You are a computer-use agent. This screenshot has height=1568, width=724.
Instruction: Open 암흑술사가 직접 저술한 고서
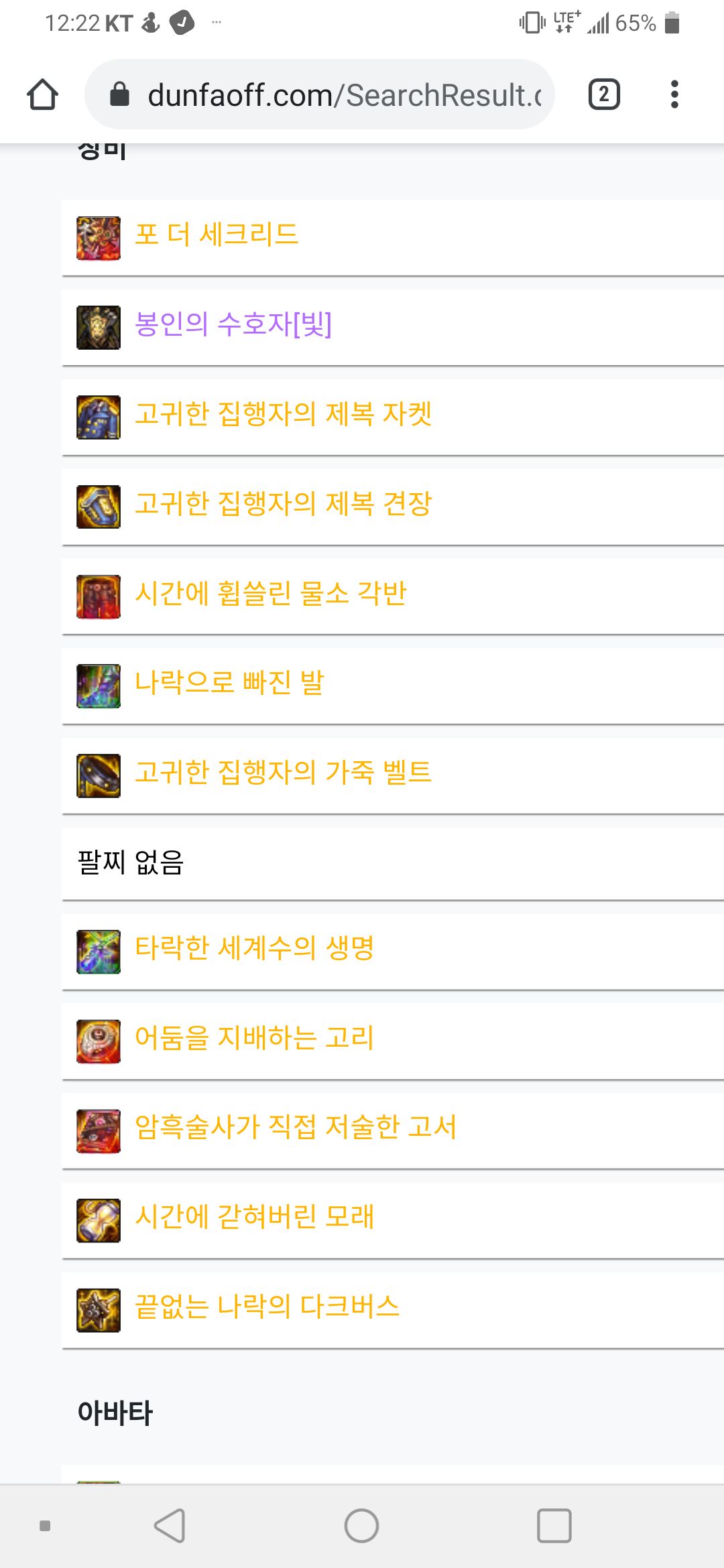point(295,1128)
